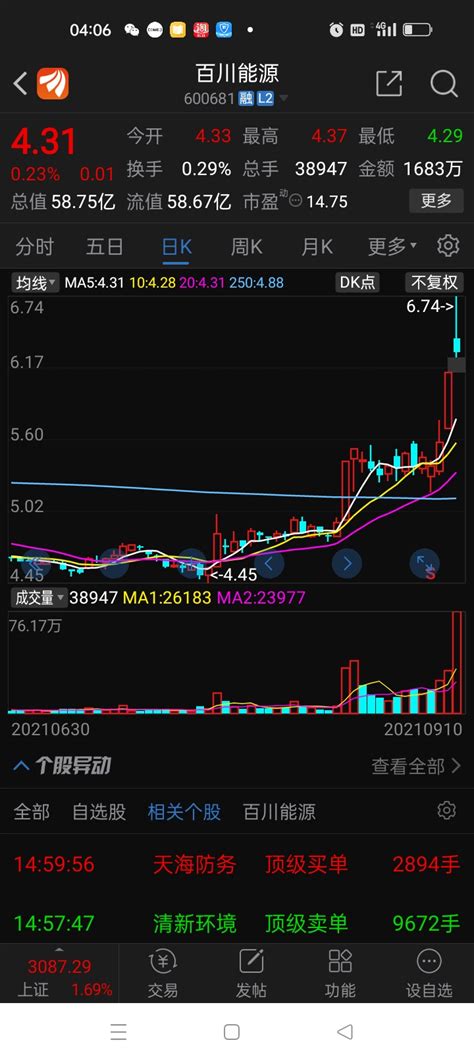Expand the 更多 chart period dropdown
The width and height of the screenshot is (474, 1061).
click(392, 247)
